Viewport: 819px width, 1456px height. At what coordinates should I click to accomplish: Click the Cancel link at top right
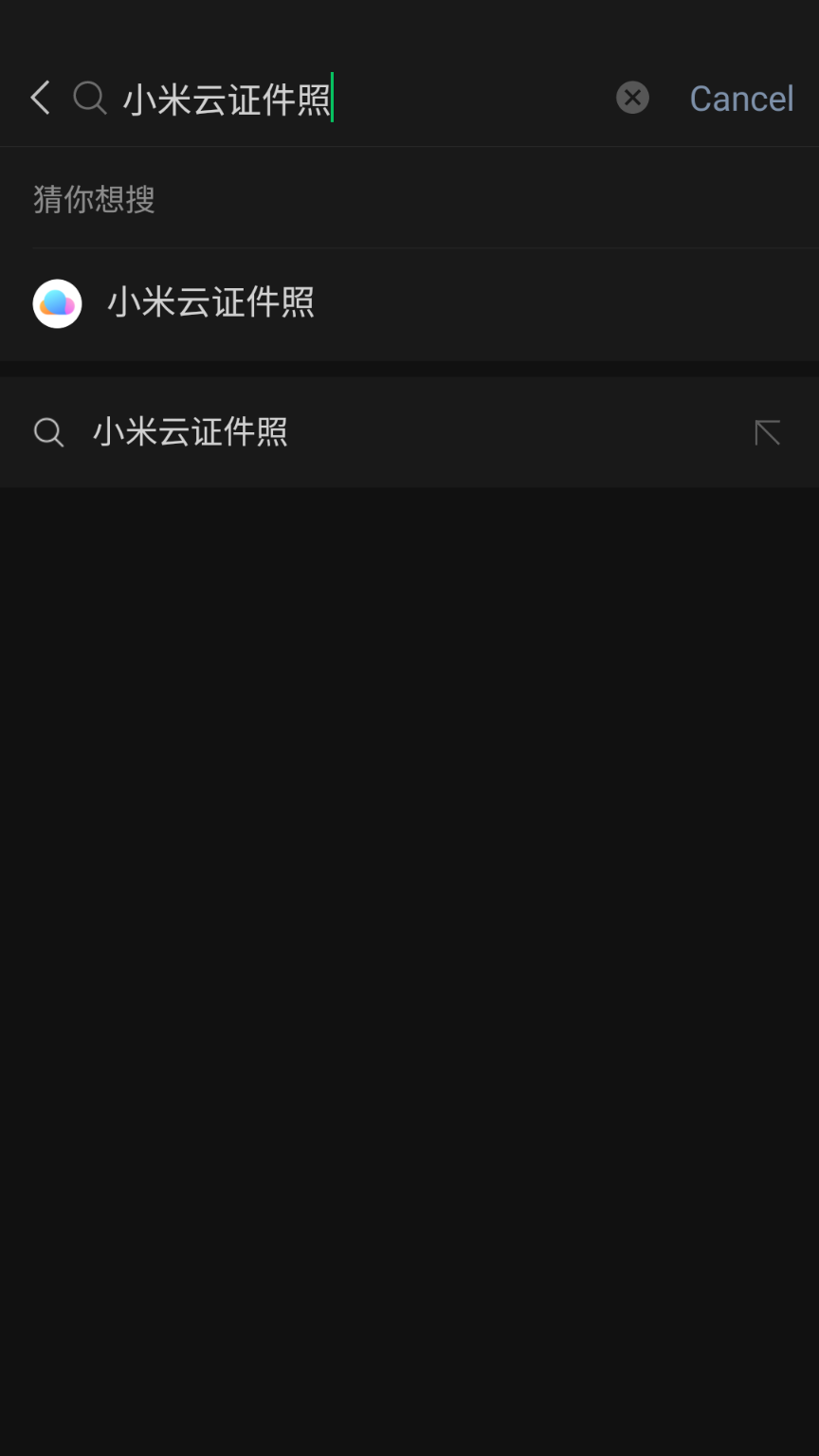[x=741, y=98]
